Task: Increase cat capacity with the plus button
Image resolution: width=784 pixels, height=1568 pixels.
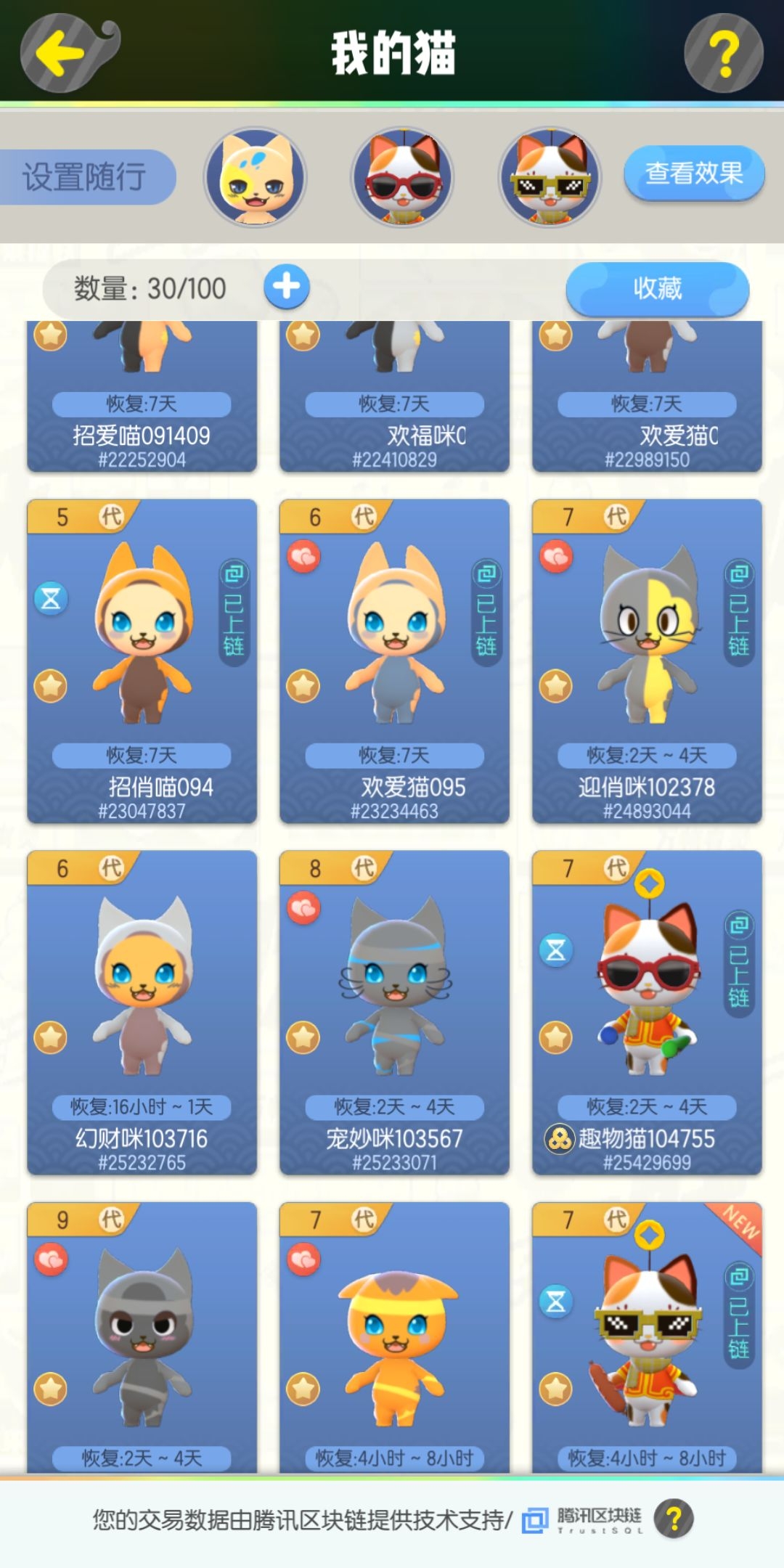Action: [x=286, y=287]
